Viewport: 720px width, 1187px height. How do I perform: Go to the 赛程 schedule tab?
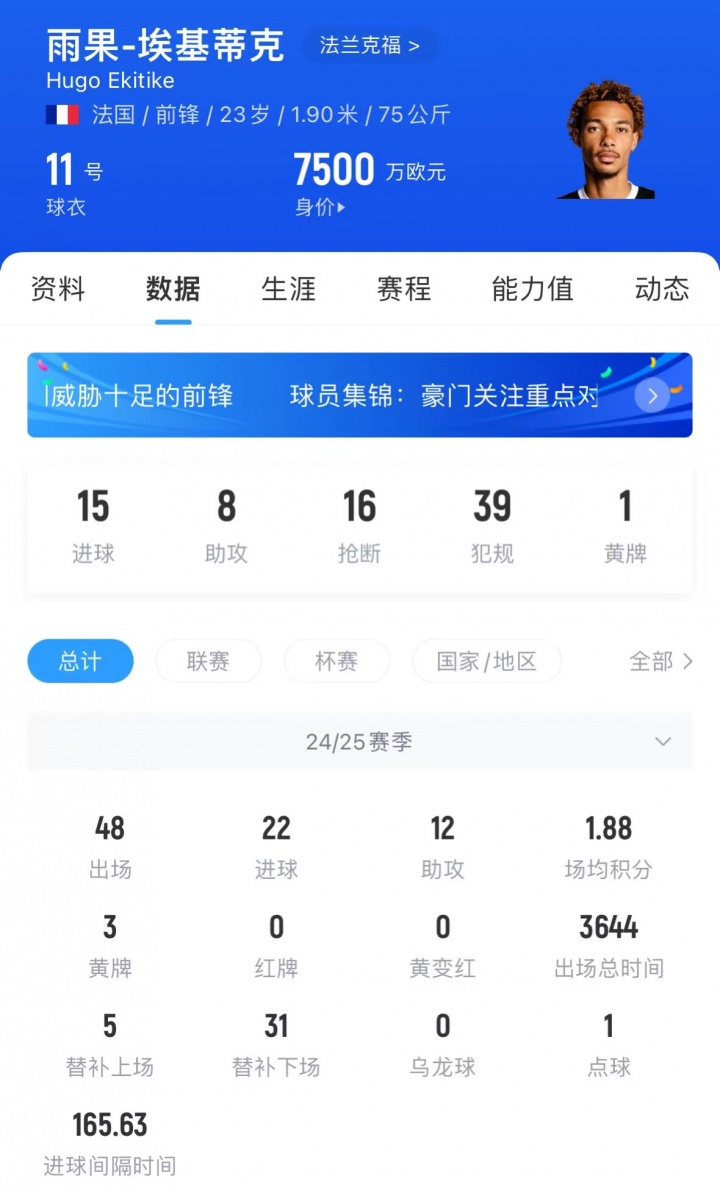tap(403, 289)
